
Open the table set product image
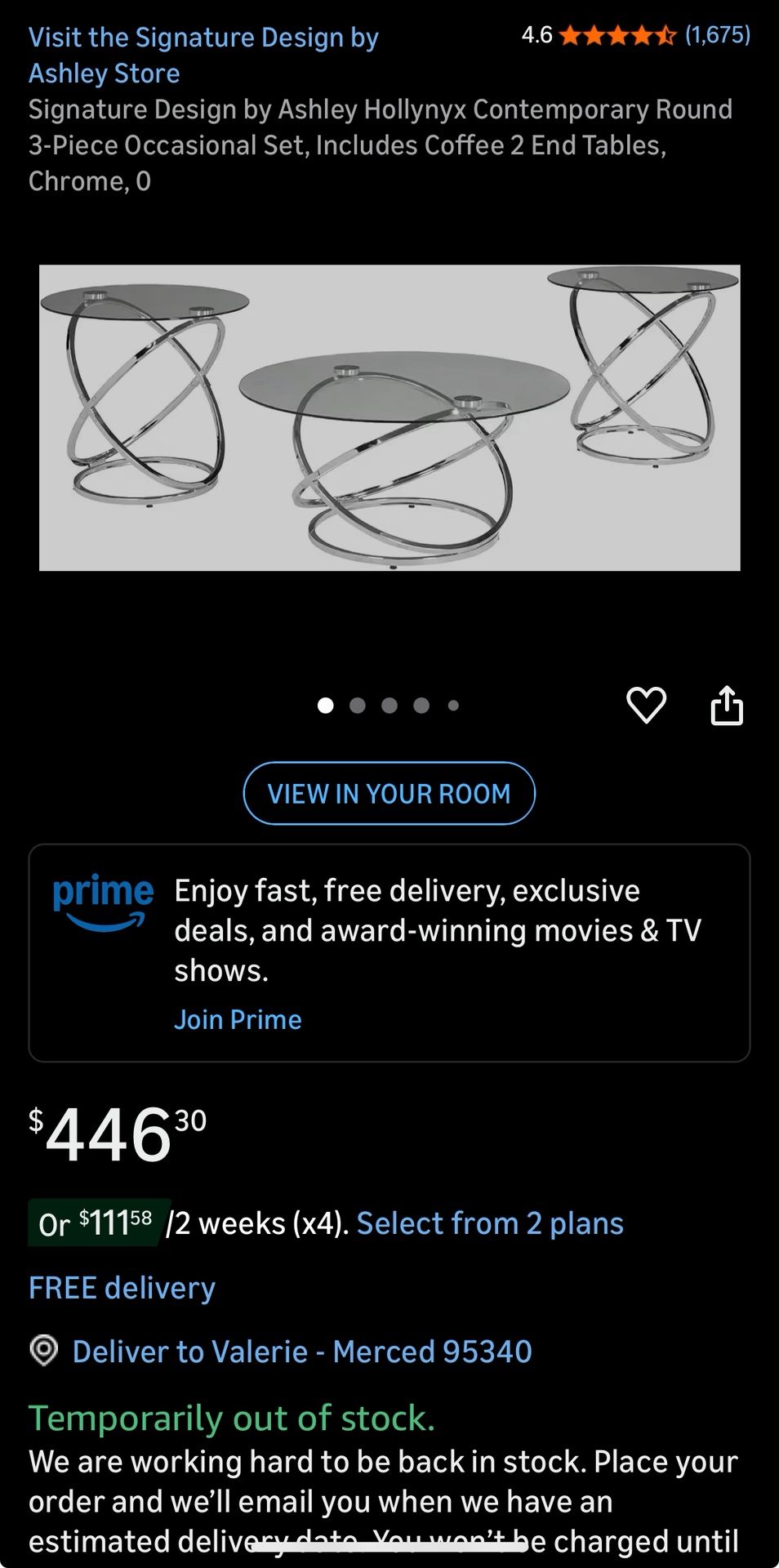point(389,417)
